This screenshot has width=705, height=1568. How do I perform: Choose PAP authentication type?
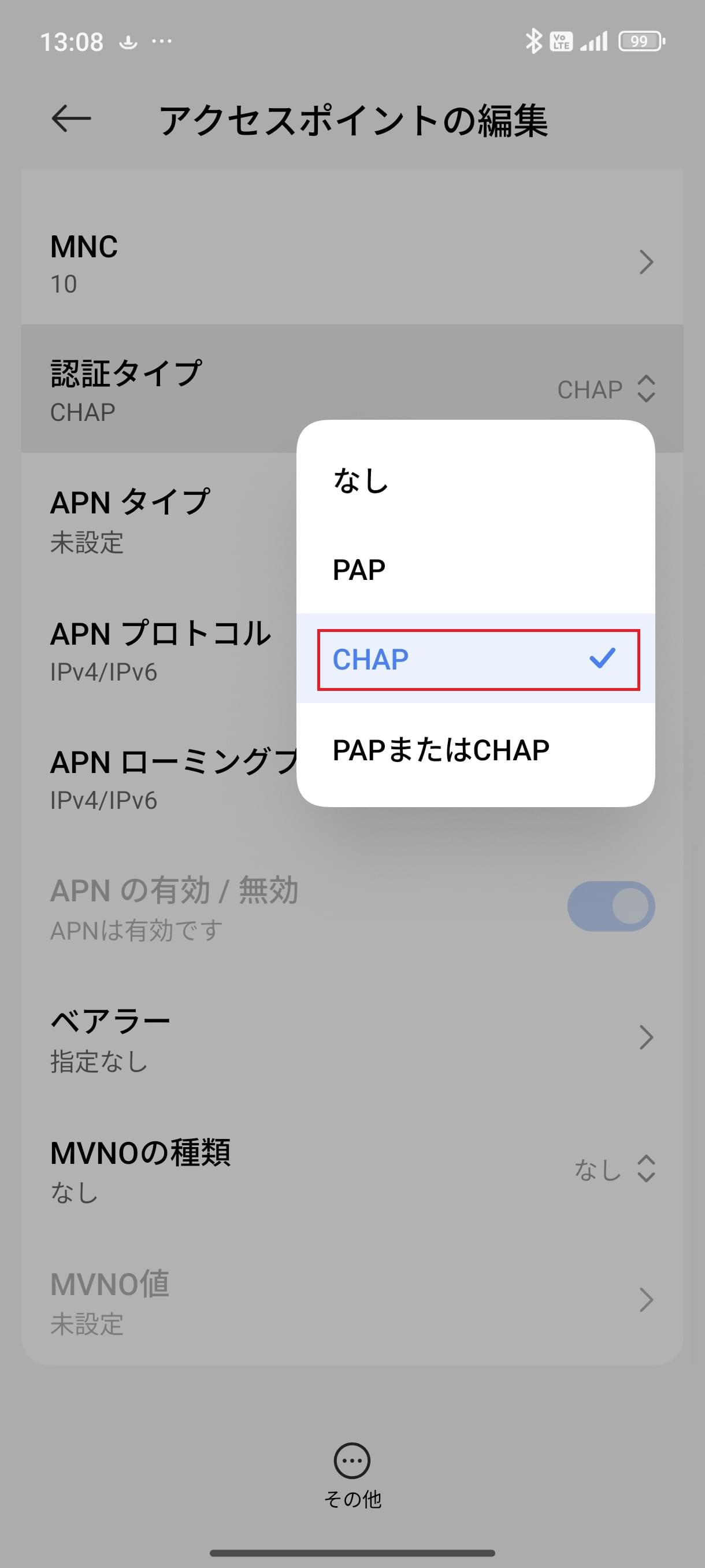click(475, 569)
